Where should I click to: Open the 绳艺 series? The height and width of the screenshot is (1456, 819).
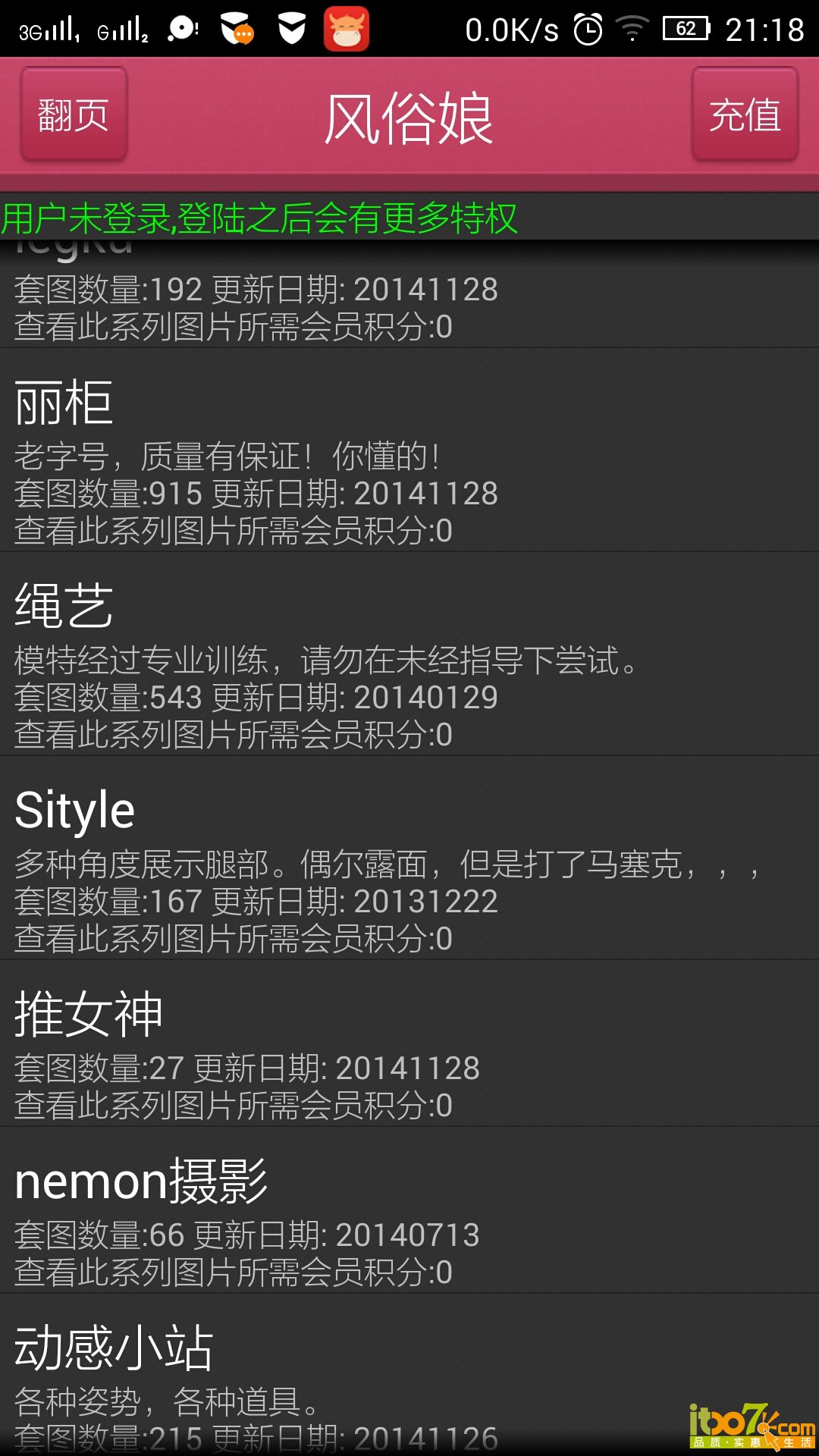409,656
